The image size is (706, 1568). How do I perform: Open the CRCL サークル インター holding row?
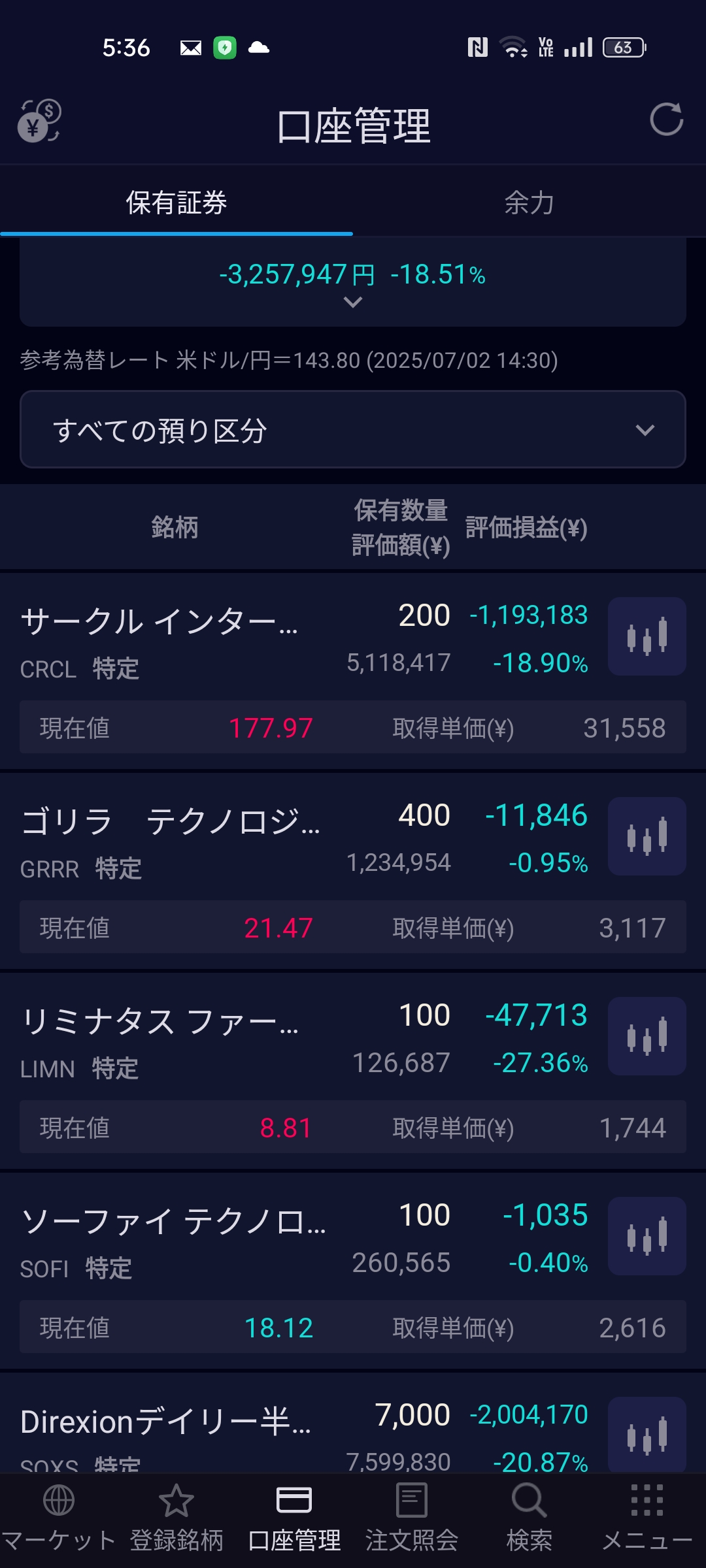point(304,672)
